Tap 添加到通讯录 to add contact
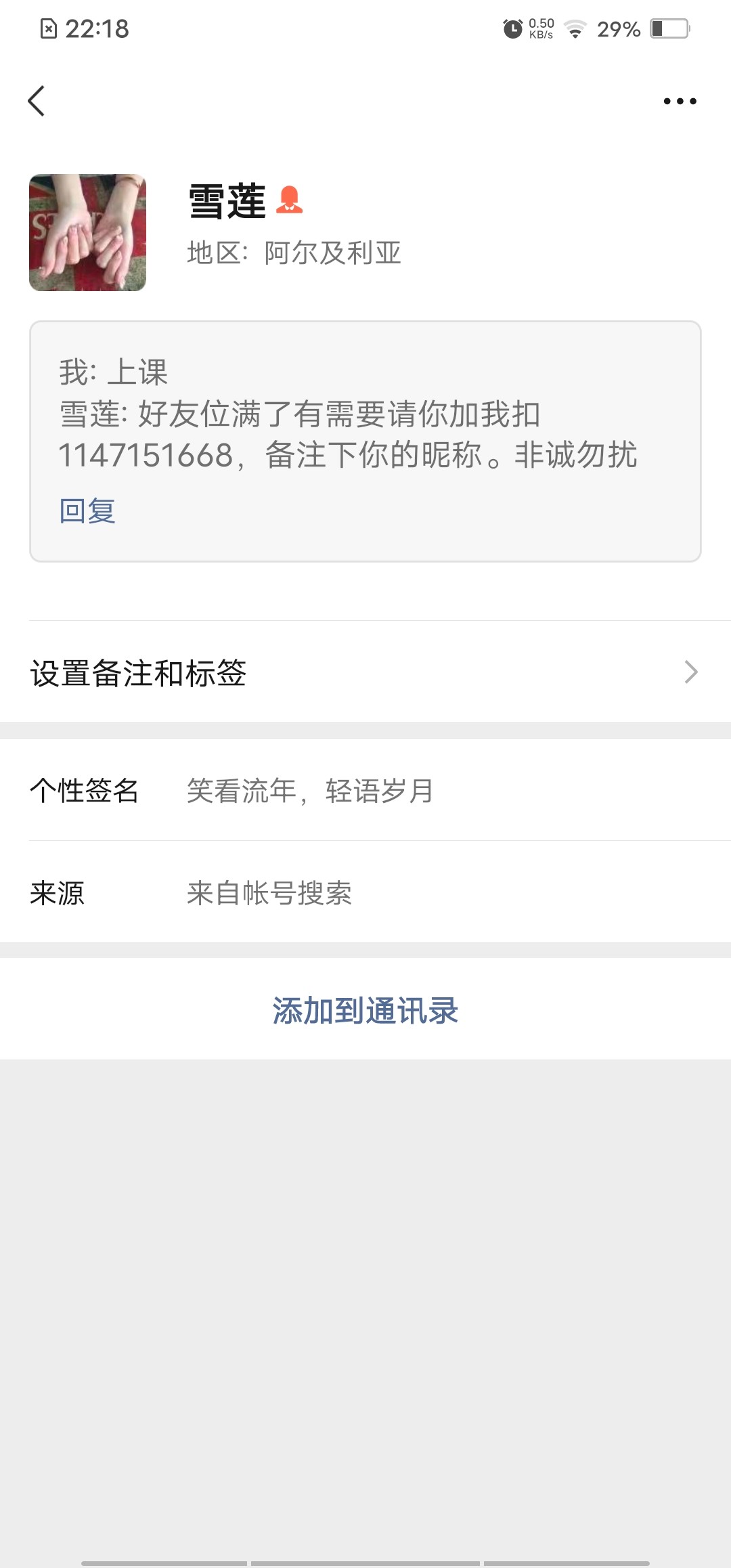The image size is (731, 1568). pyautogui.click(x=365, y=1010)
